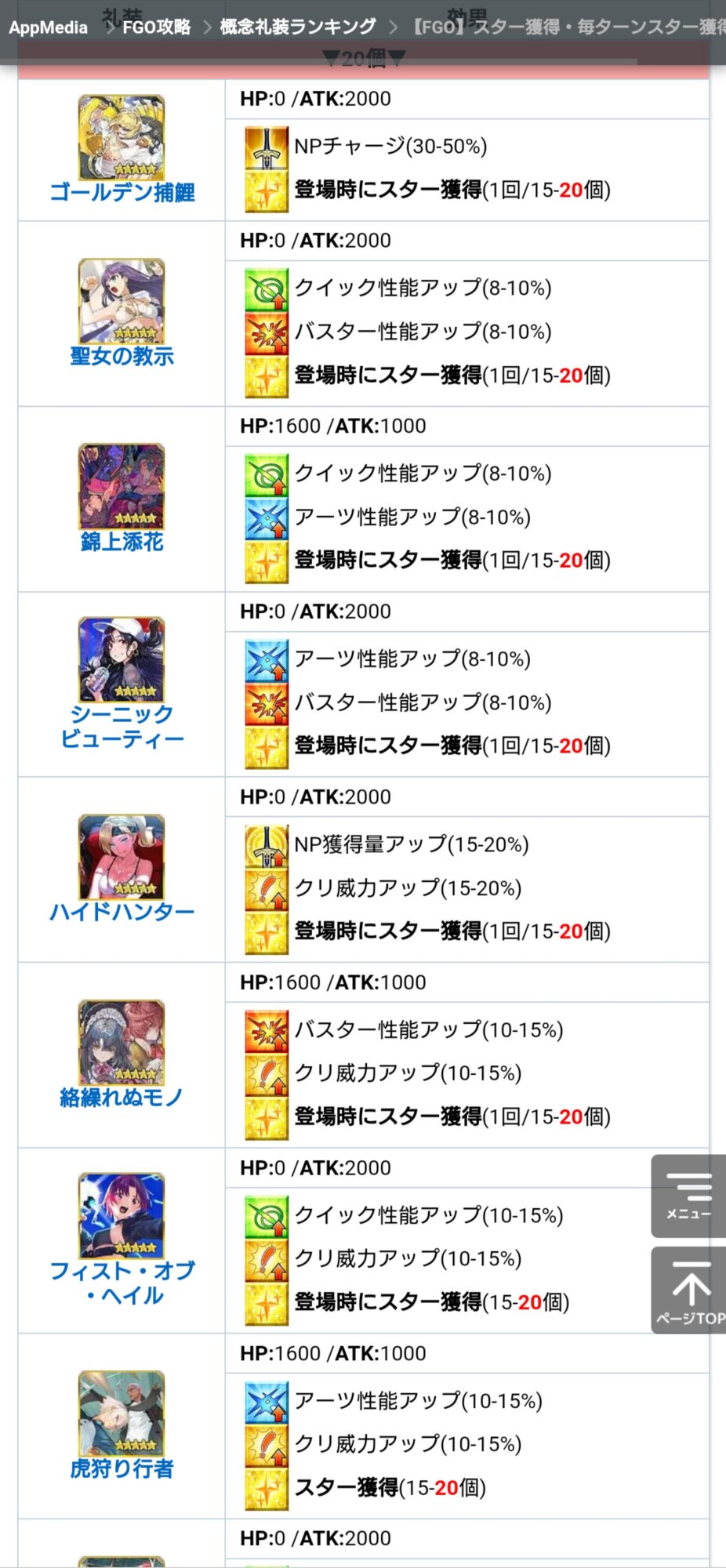
Task: Select the シーニックビューティー link
Action: tap(122, 726)
